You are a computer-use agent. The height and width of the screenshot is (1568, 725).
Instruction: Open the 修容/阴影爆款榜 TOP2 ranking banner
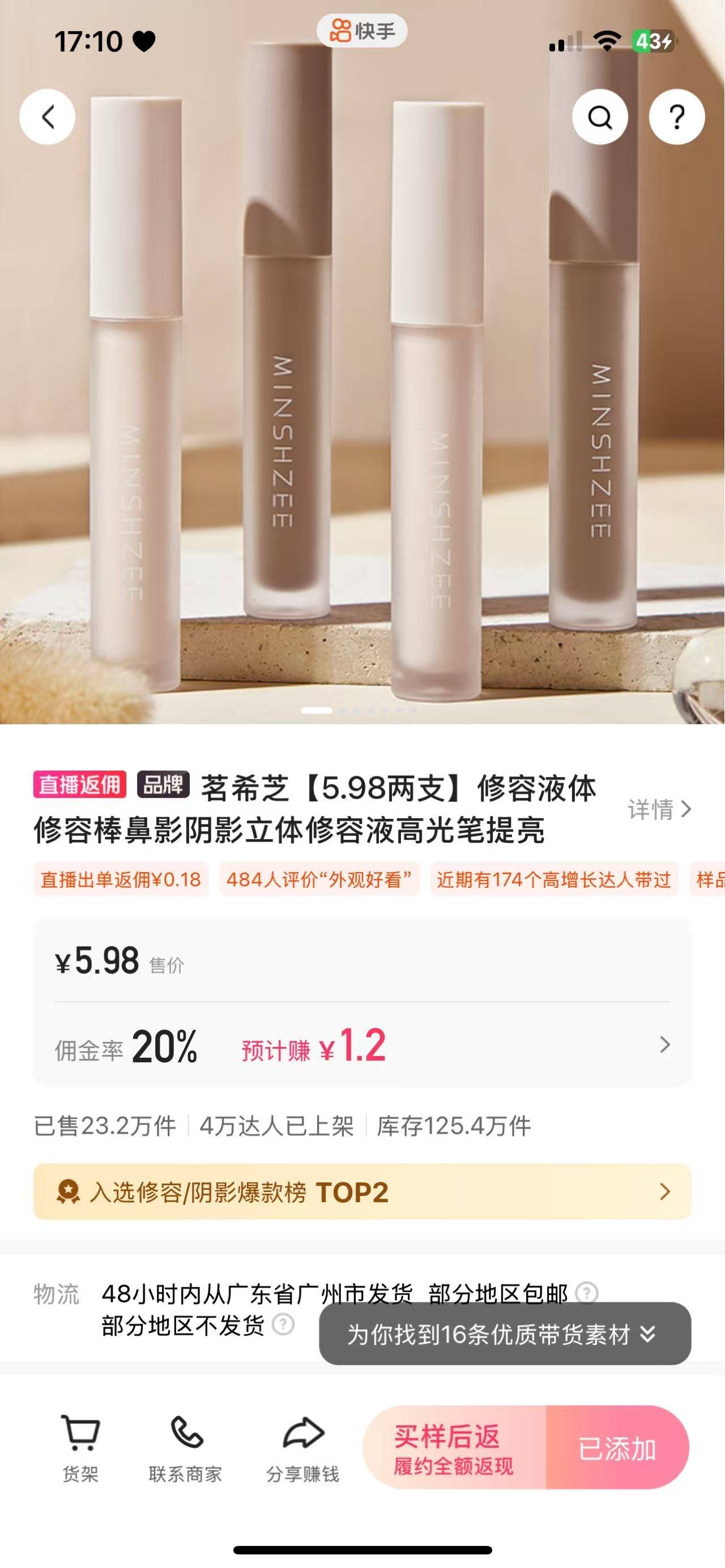tap(362, 1192)
